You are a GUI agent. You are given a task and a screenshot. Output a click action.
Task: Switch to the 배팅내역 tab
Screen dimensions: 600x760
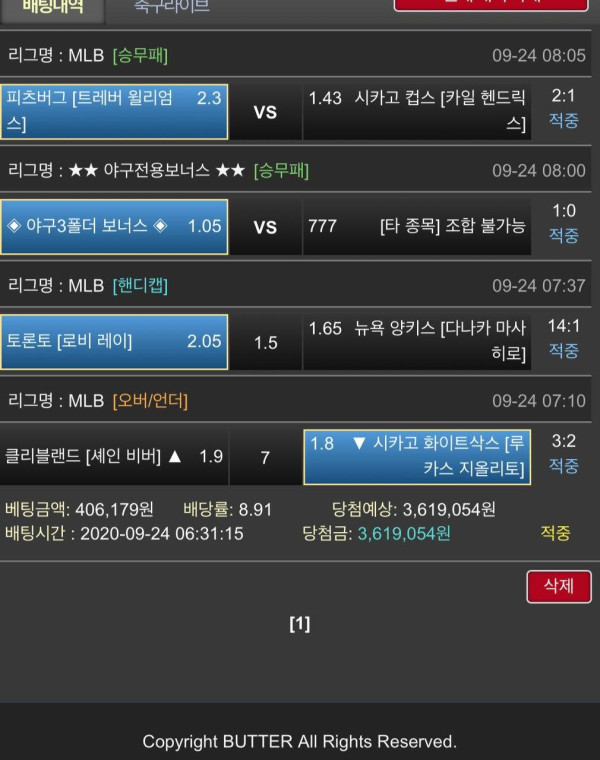coord(52,6)
